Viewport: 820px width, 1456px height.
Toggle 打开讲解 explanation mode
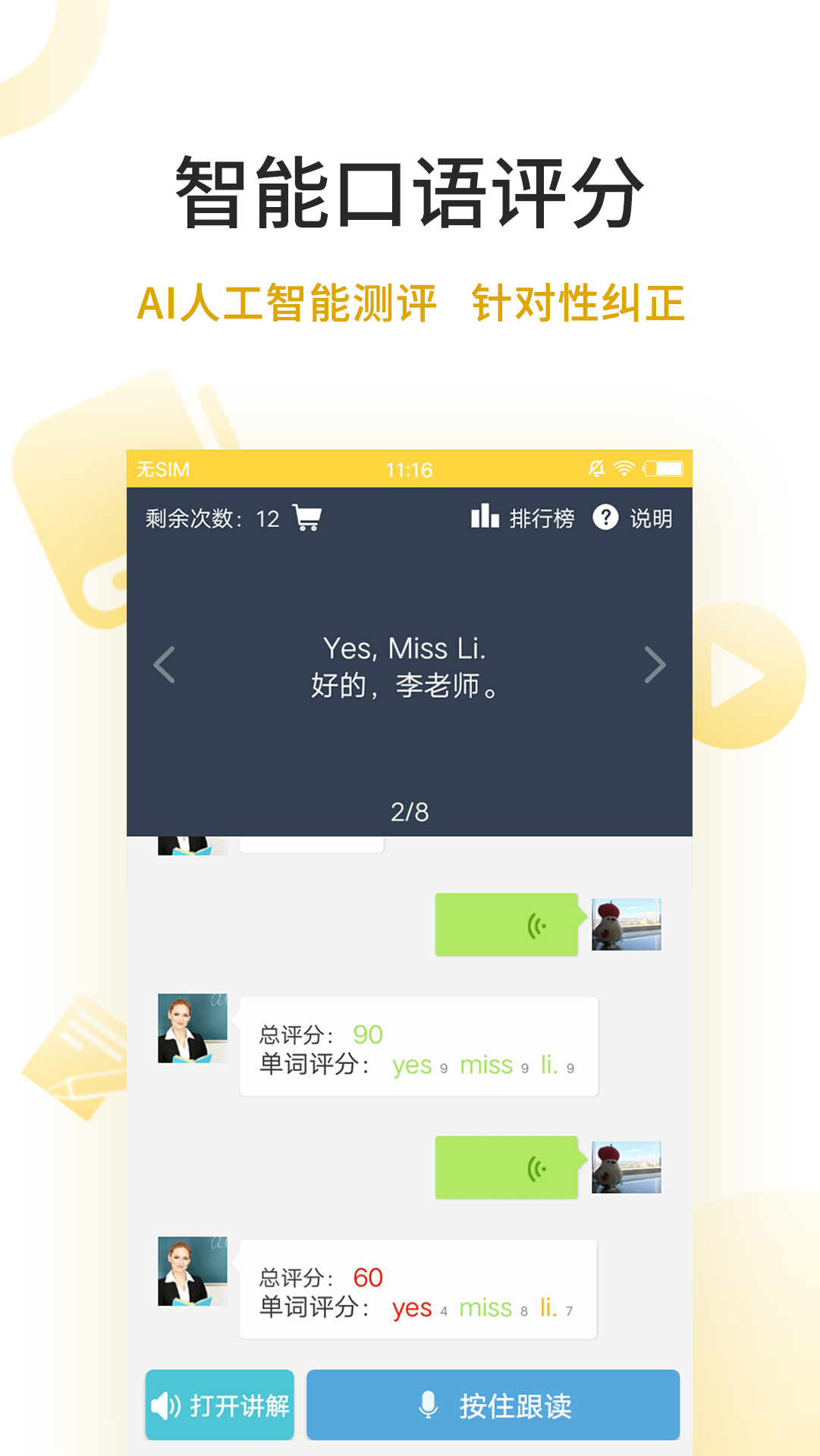coord(220,1404)
